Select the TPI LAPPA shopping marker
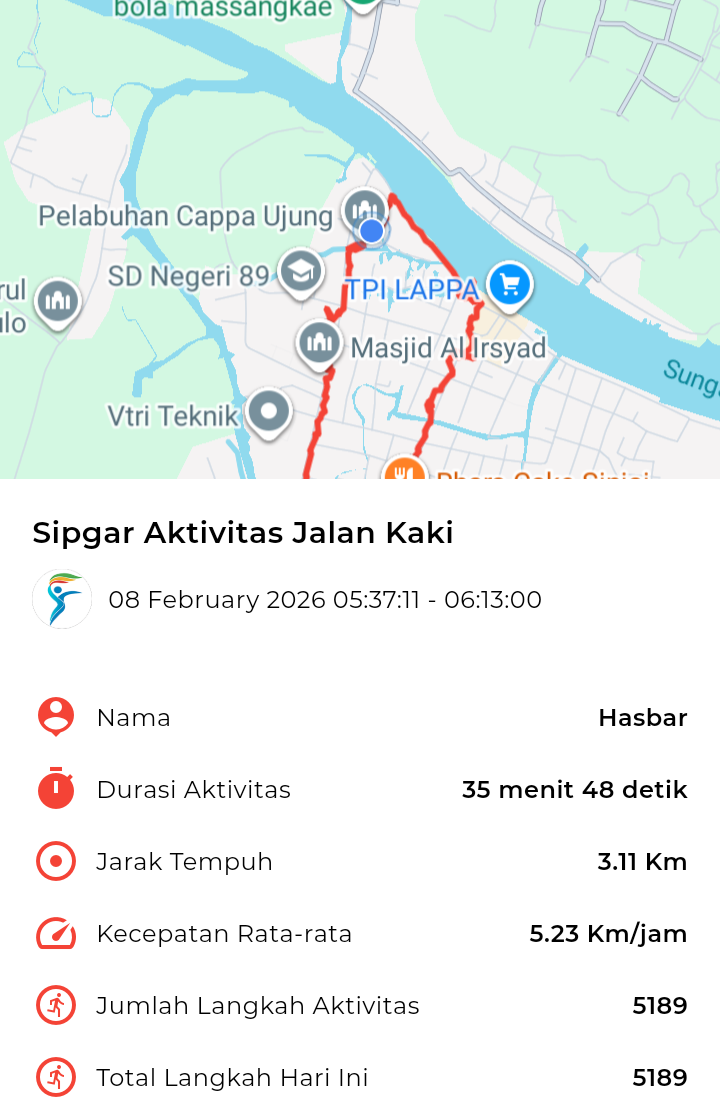 pyautogui.click(x=510, y=285)
